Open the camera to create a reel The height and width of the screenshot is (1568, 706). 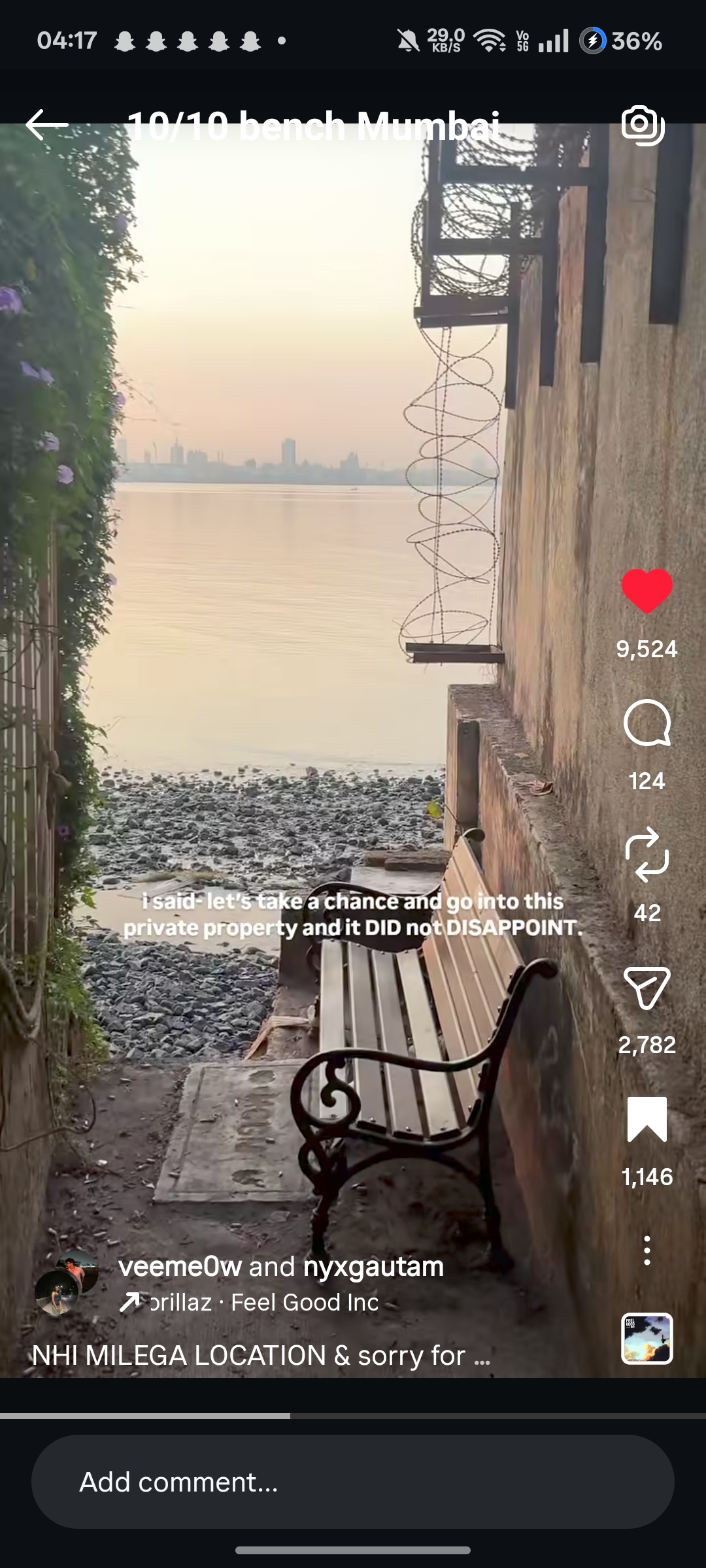pyautogui.click(x=643, y=124)
